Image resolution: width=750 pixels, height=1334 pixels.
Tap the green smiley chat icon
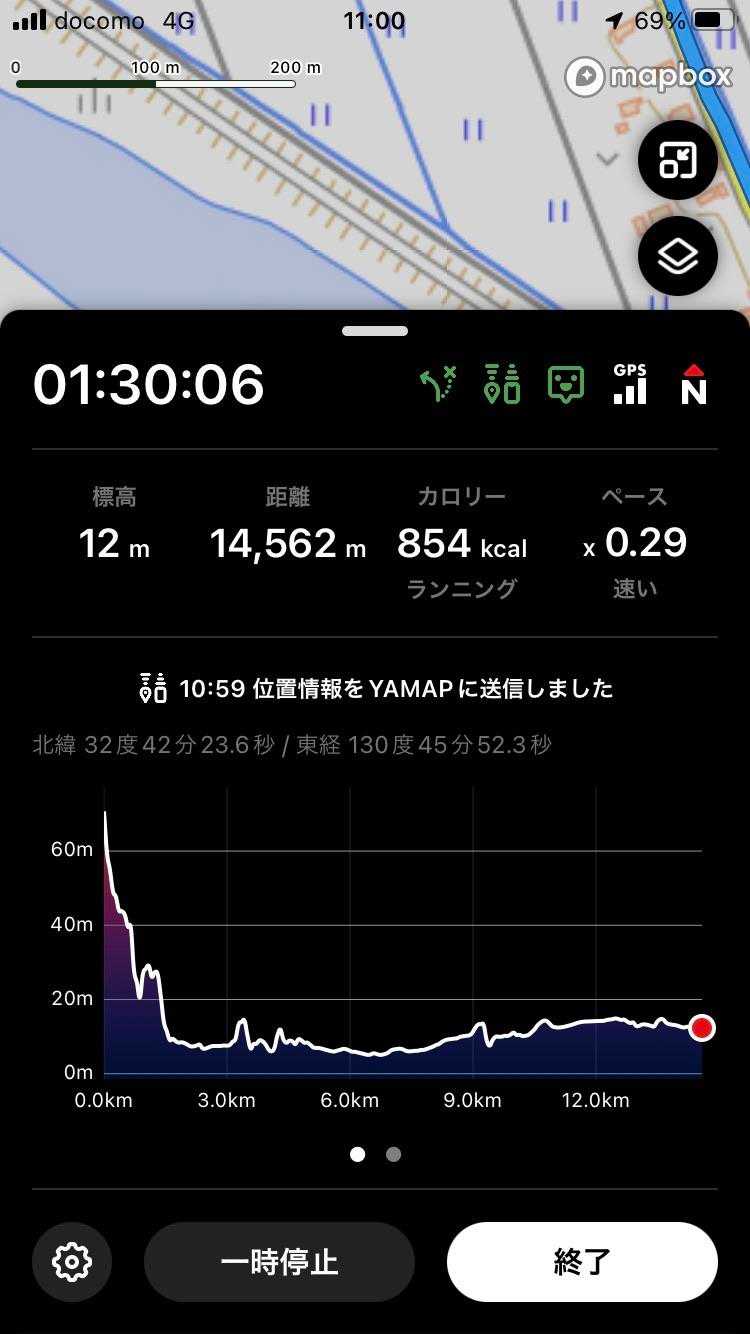(566, 384)
